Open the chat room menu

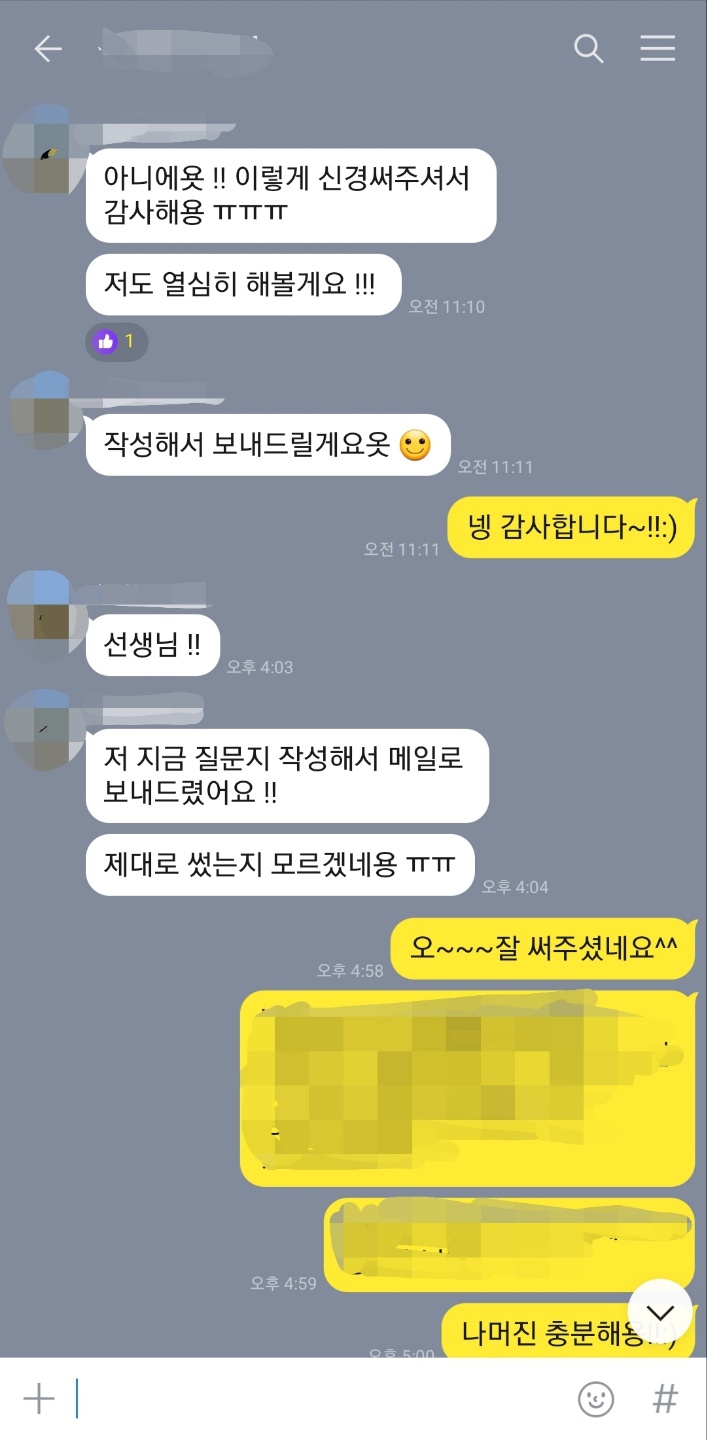coord(657,48)
